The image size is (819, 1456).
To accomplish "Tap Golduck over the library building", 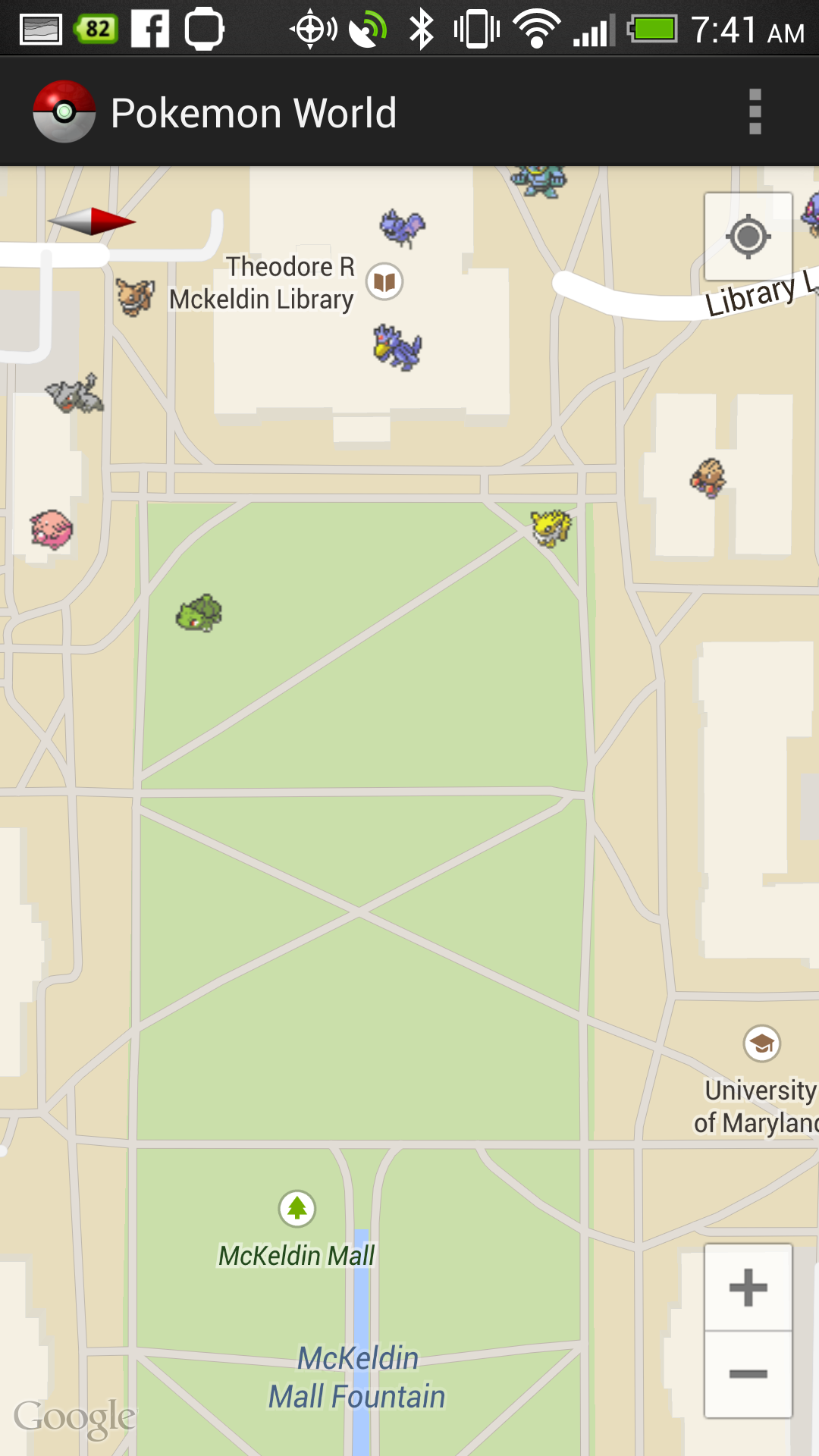I will (396, 347).
